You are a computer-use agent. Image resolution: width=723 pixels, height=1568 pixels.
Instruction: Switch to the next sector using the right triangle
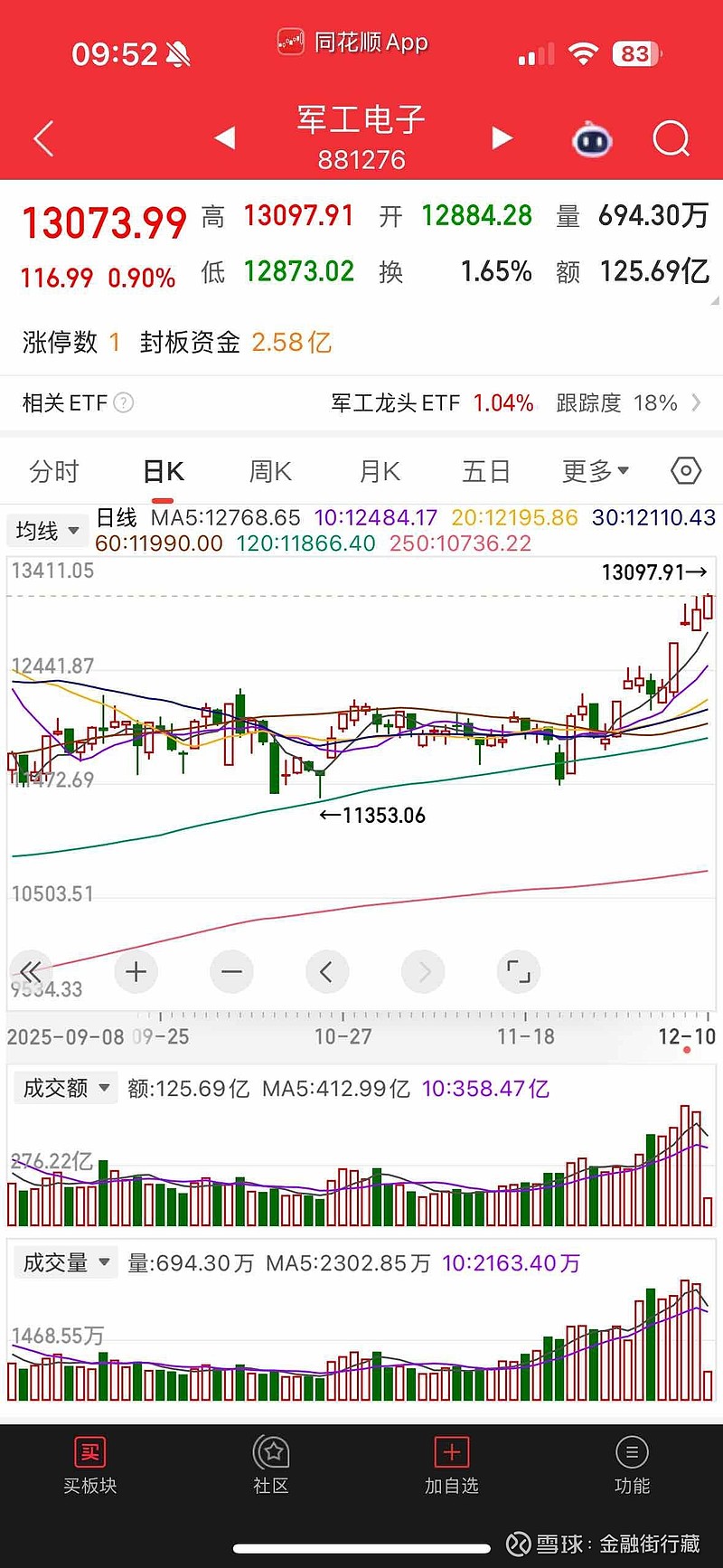pyautogui.click(x=502, y=137)
